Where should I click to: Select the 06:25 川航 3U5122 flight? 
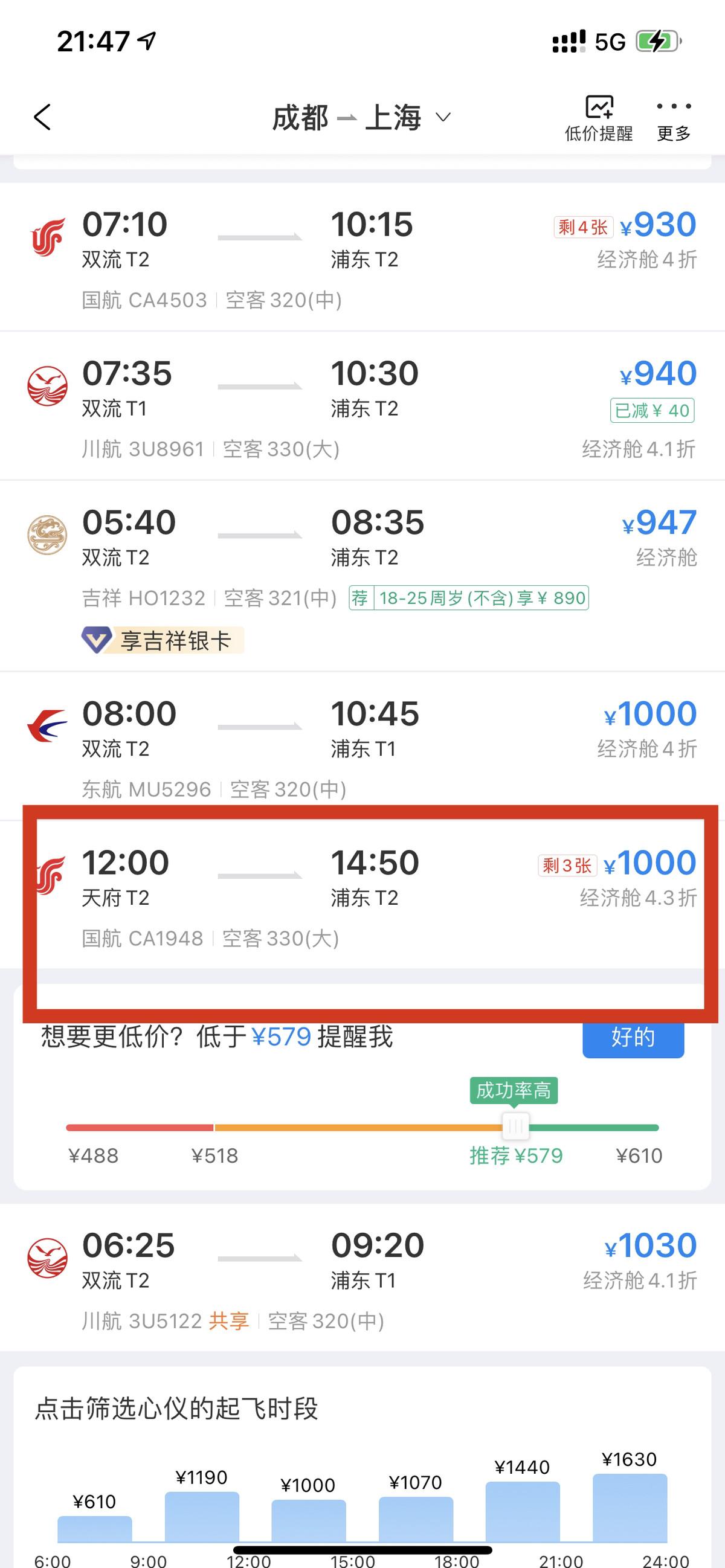coord(362,1278)
